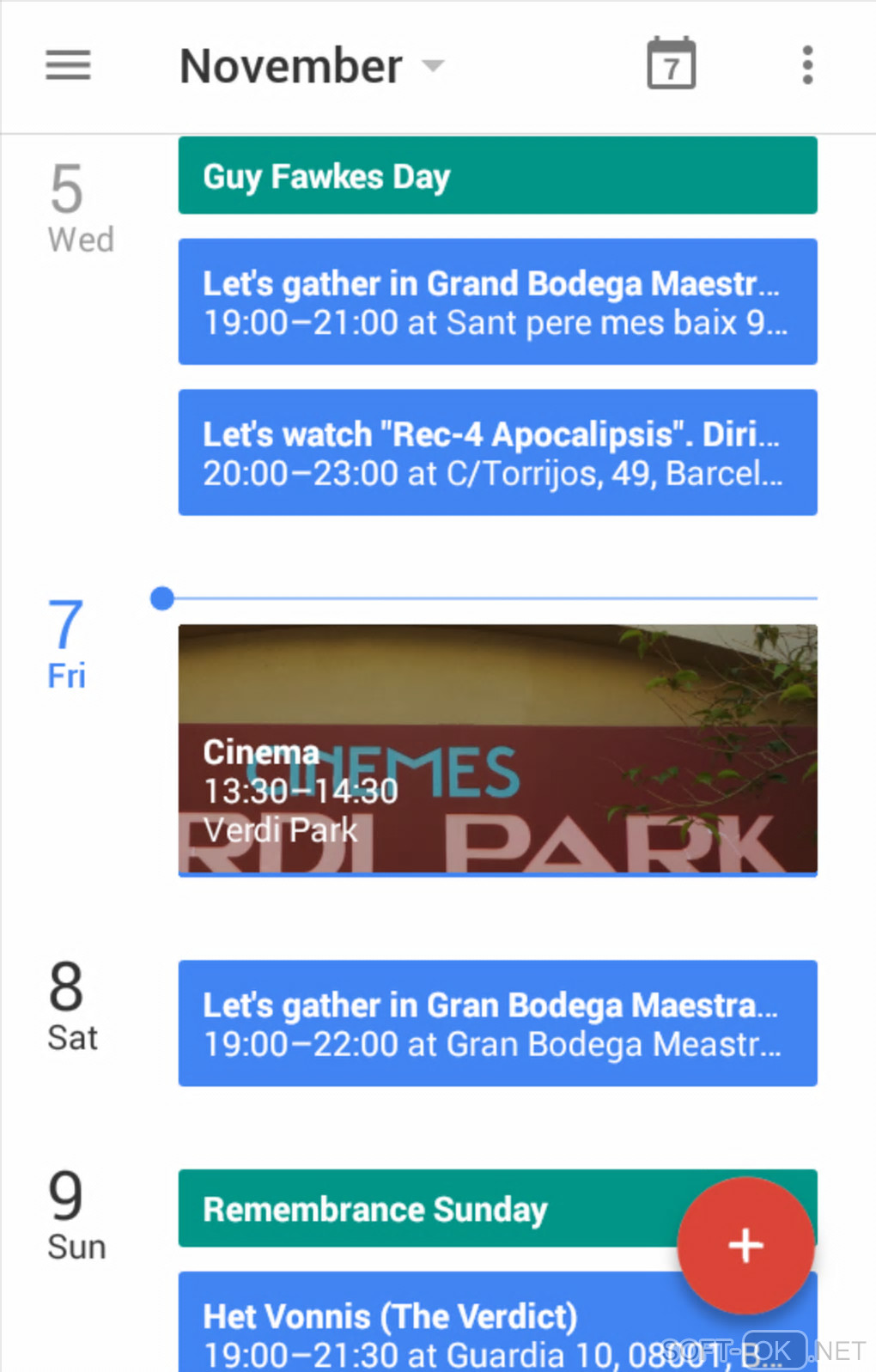Create a new event with the plus button
Viewport: 876px width, 1372px height.
point(745,1245)
